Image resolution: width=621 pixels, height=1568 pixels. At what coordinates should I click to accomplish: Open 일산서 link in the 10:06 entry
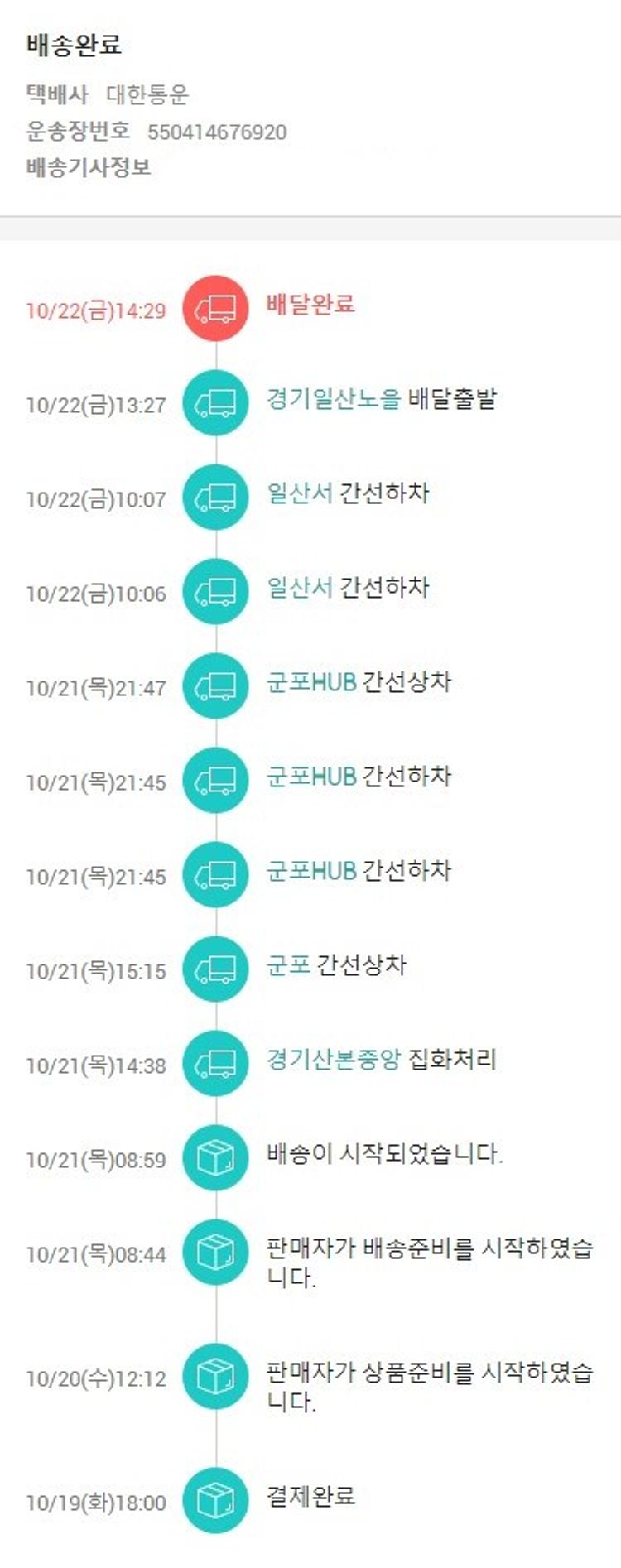[x=299, y=588]
